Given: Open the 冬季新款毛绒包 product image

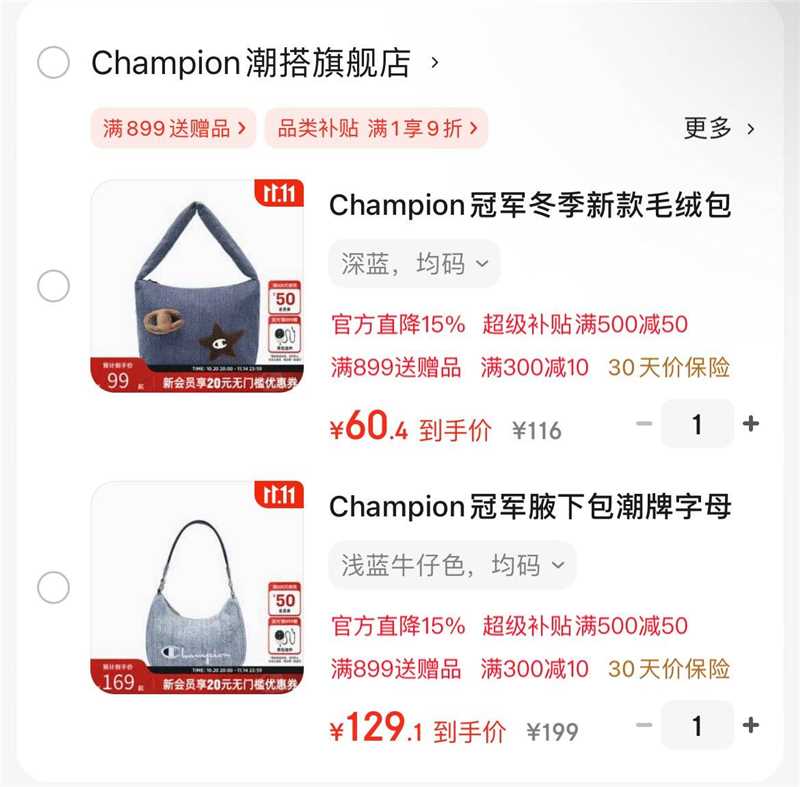Looking at the screenshot, I should pos(197,286).
